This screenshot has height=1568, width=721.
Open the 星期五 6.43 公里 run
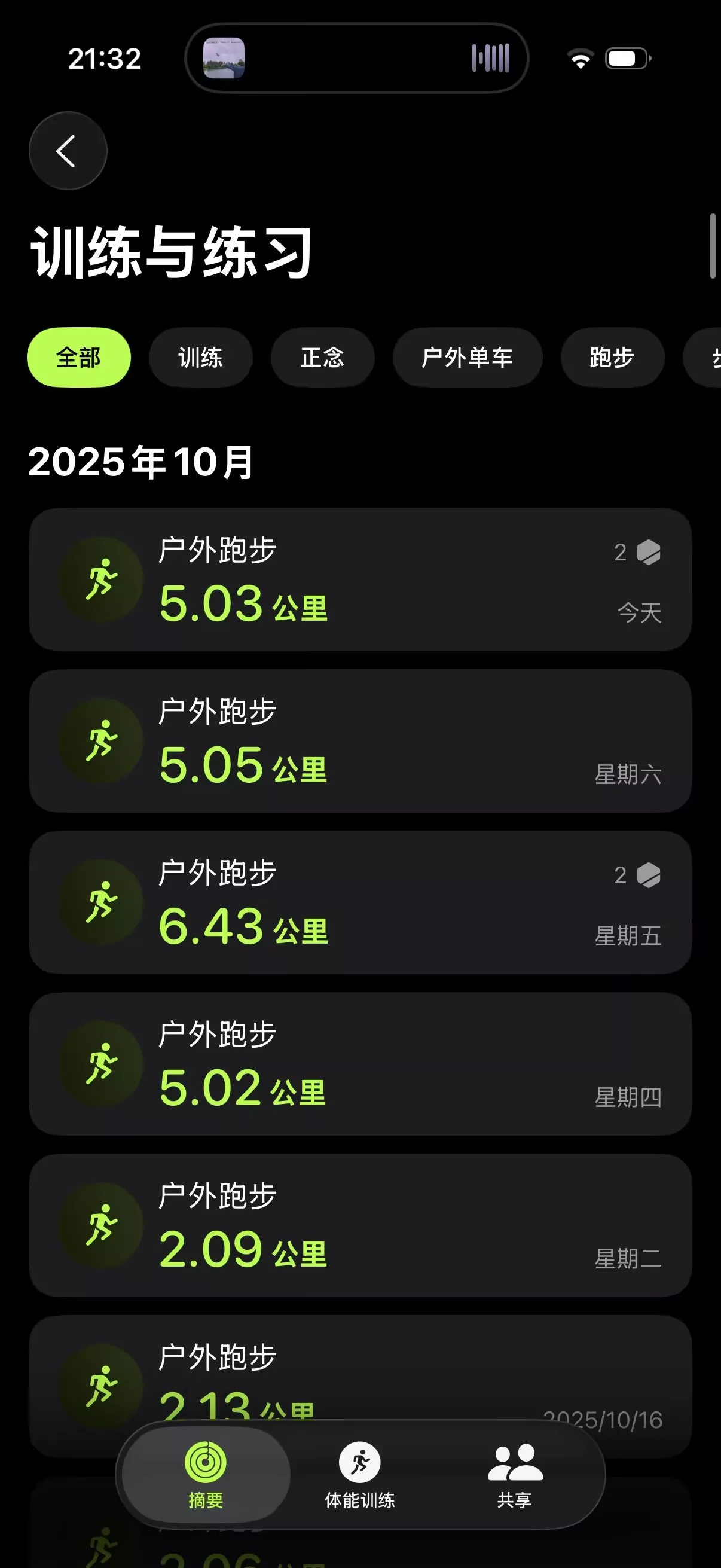[359, 902]
